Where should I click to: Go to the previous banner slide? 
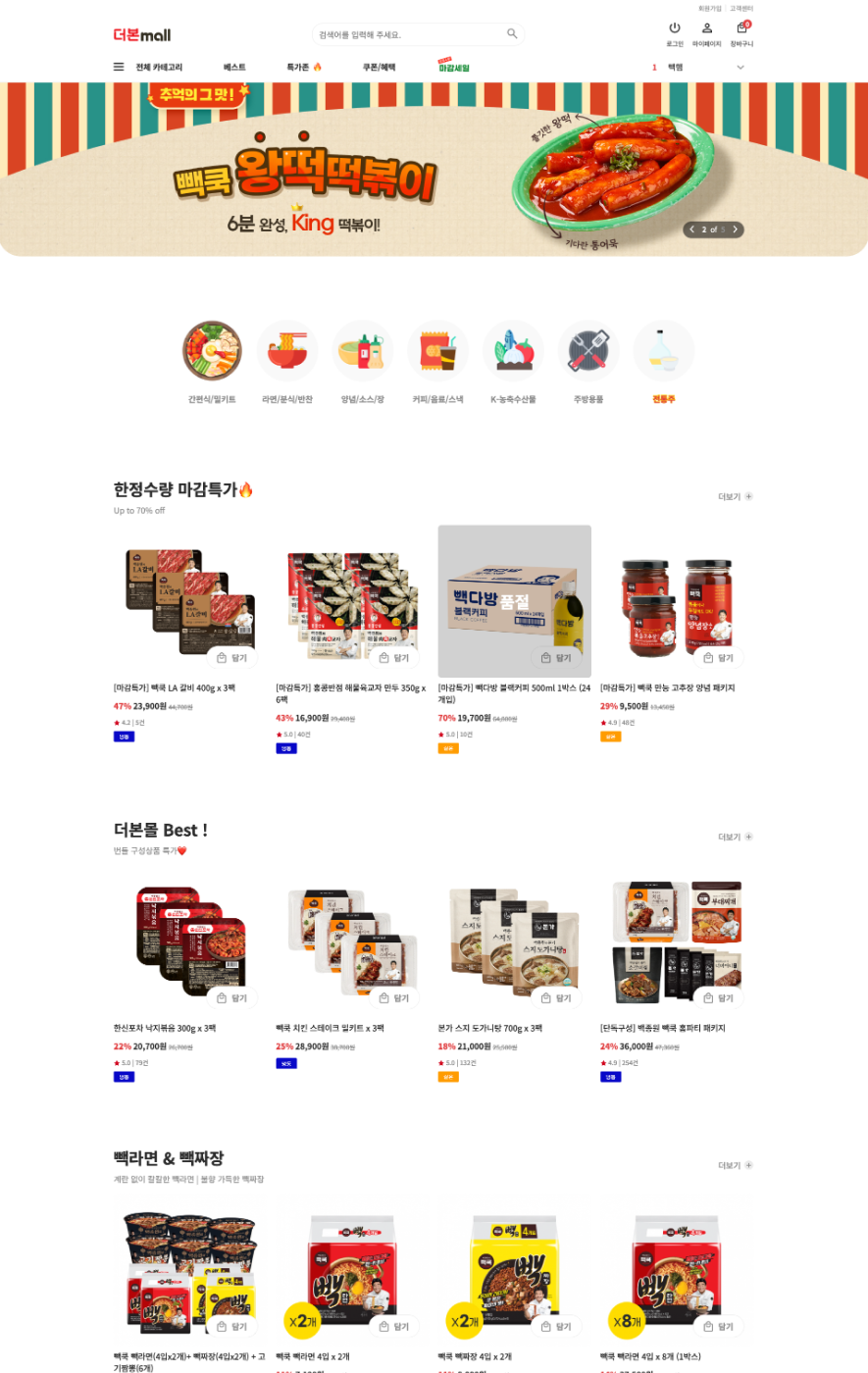click(691, 229)
